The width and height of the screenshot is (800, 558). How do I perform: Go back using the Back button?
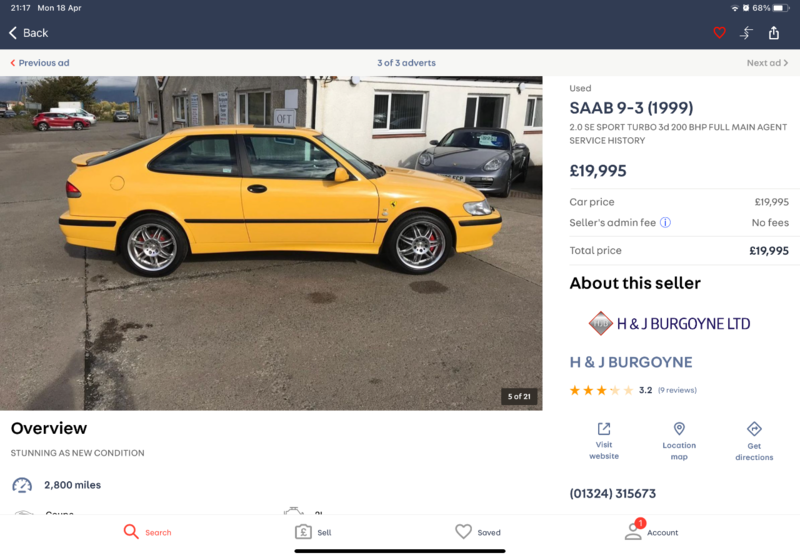[x=28, y=33]
